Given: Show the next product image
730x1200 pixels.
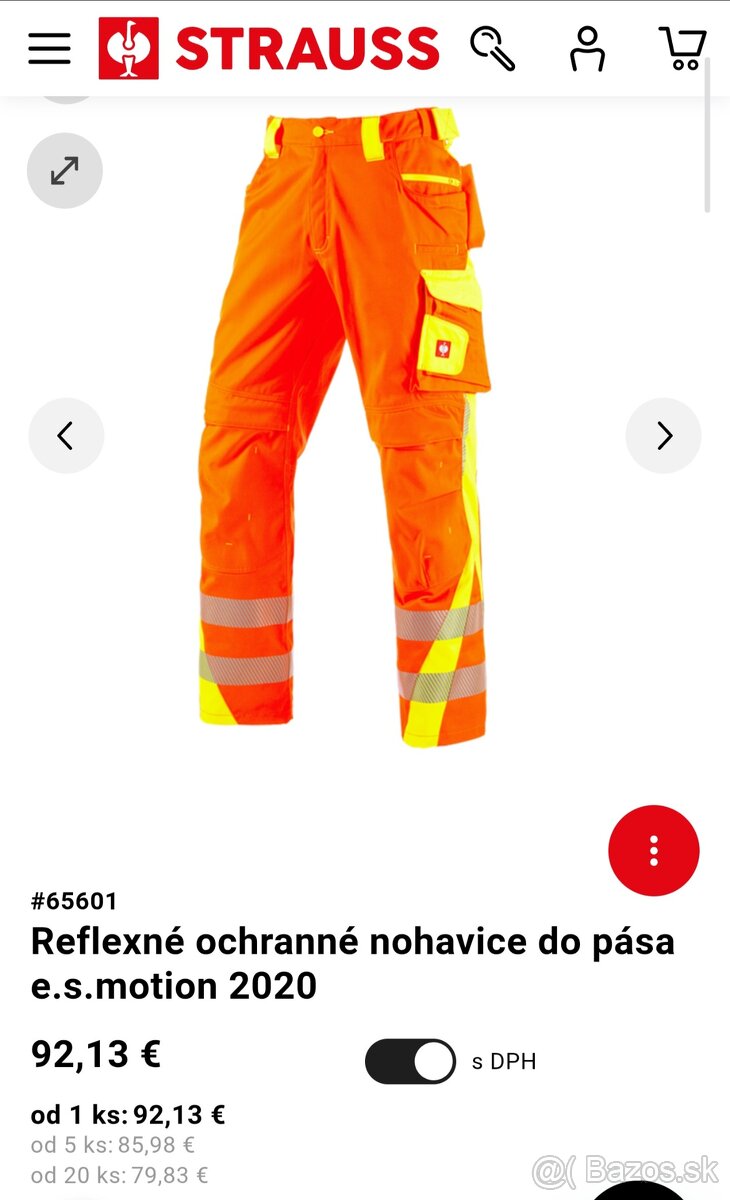Looking at the screenshot, I should (663, 436).
